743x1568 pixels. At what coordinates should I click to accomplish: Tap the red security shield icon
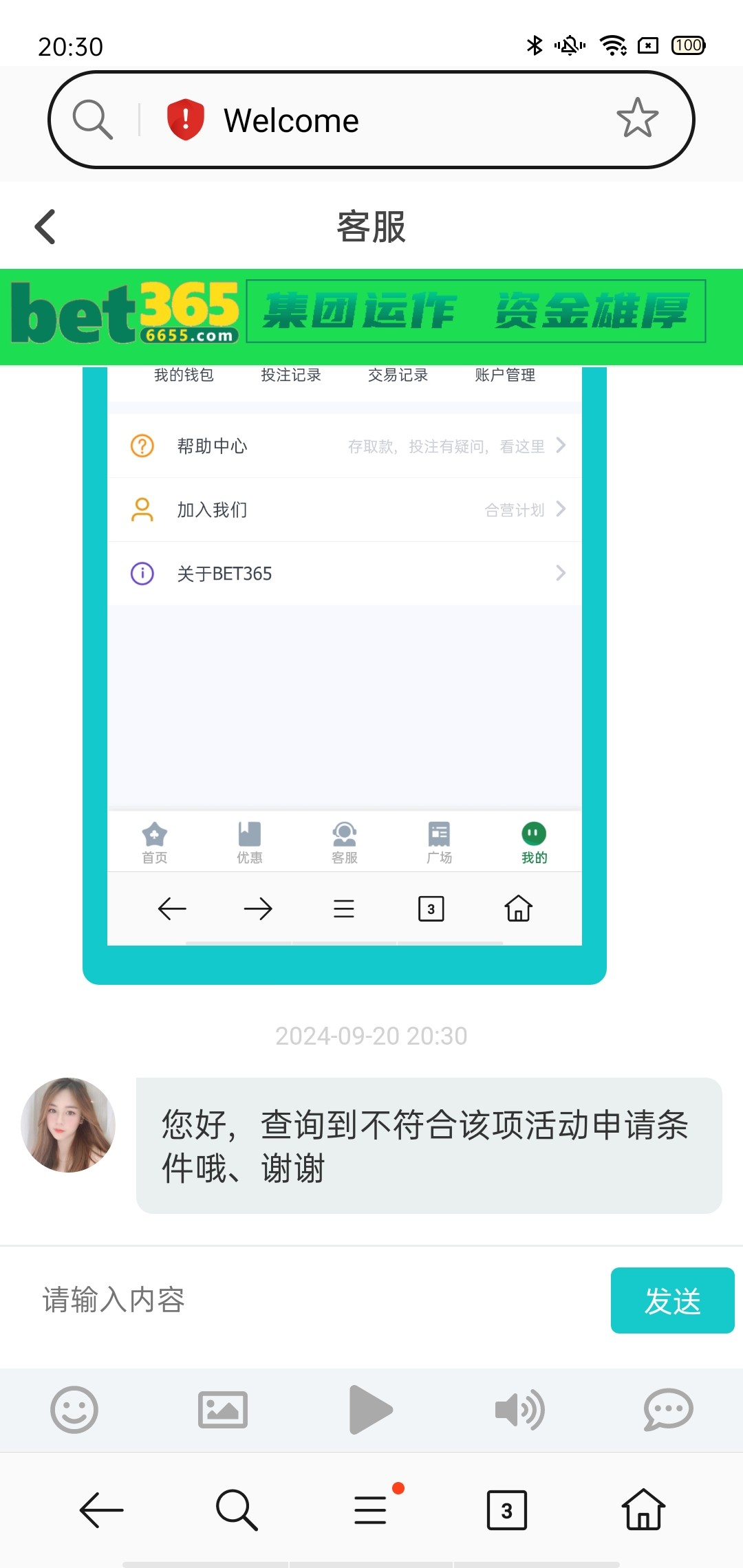point(185,120)
